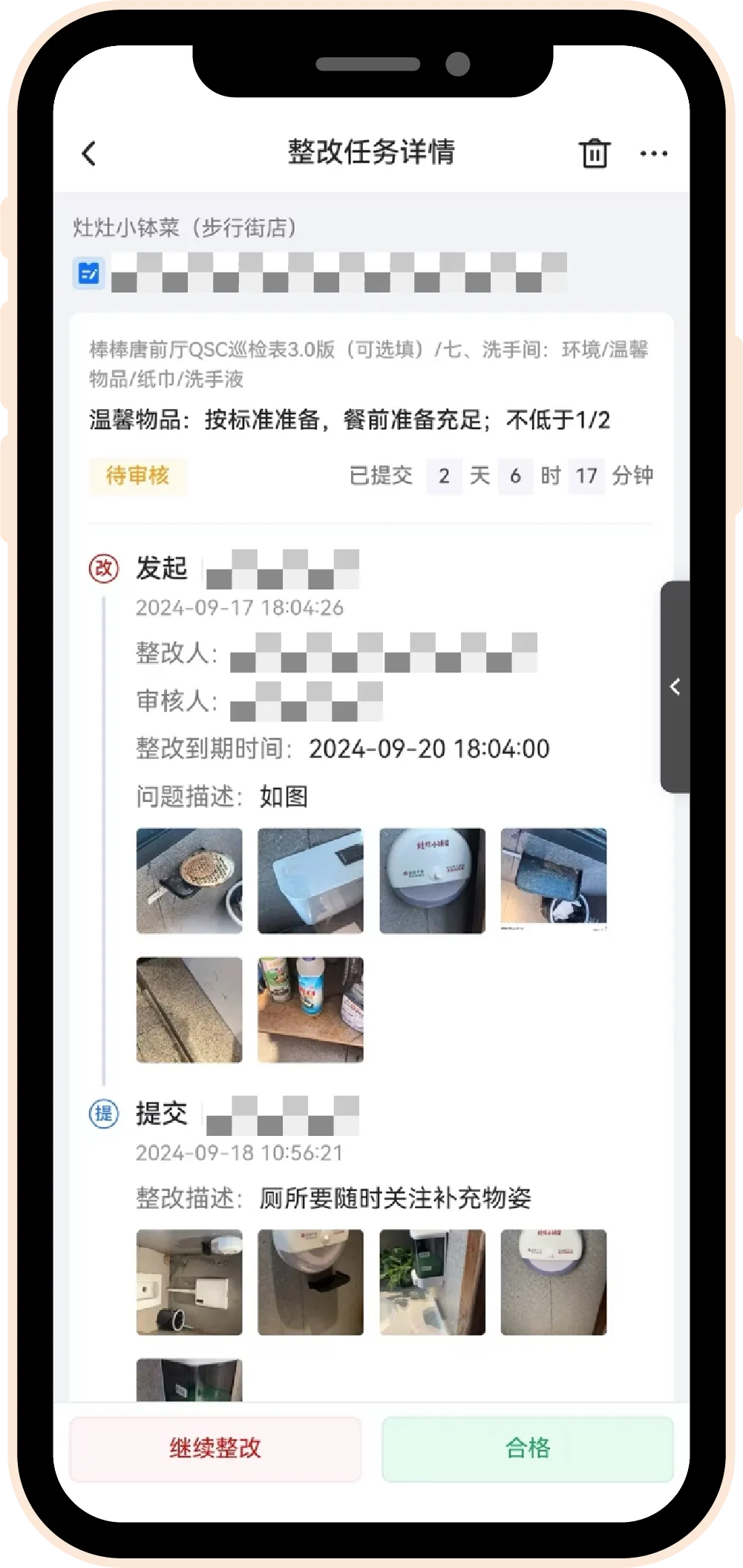743x1568 pixels.
Task: View the submitted soap dispenser and plant photo
Action: pyautogui.click(x=432, y=1282)
